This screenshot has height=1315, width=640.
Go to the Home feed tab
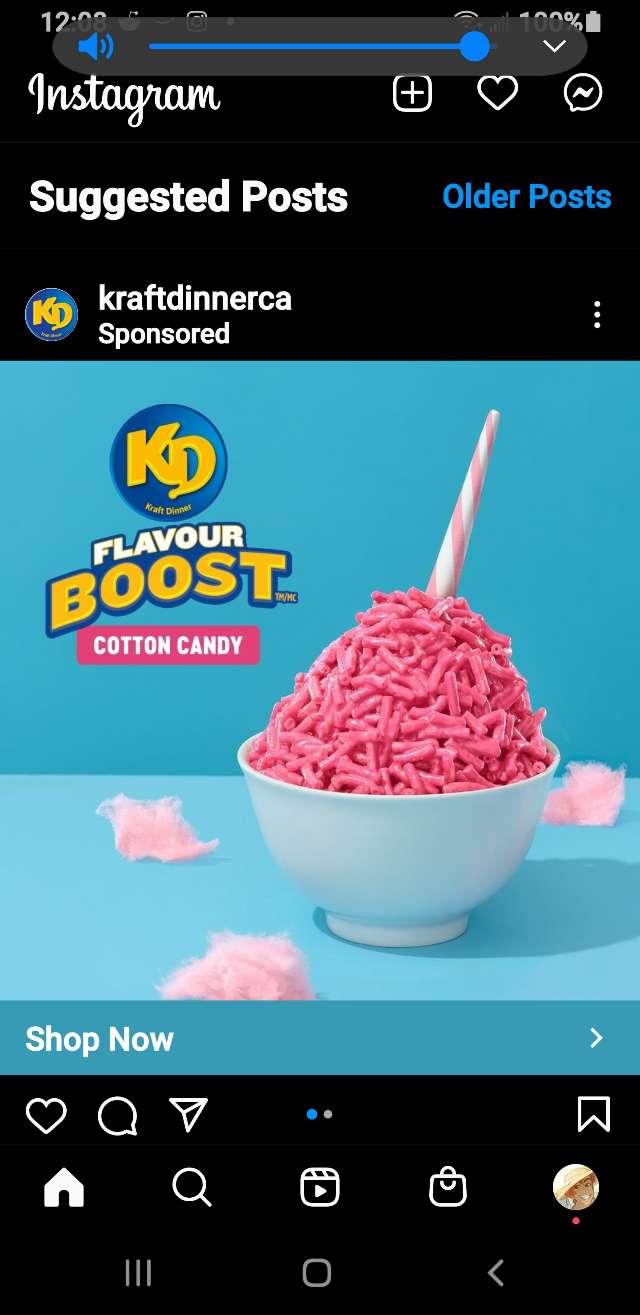coord(64,1188)
